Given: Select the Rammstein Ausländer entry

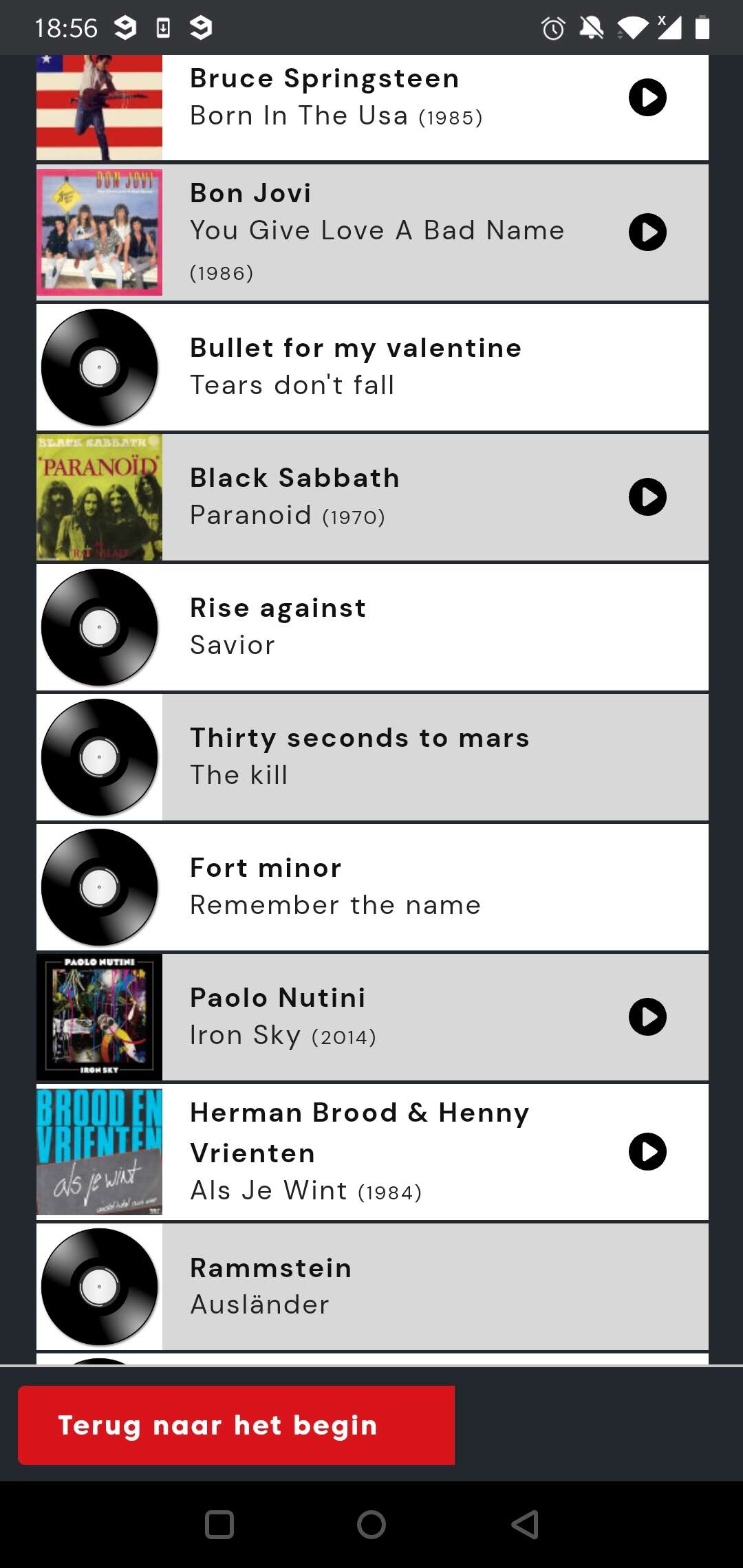Looking at the screenshot, I should 372,1287.
